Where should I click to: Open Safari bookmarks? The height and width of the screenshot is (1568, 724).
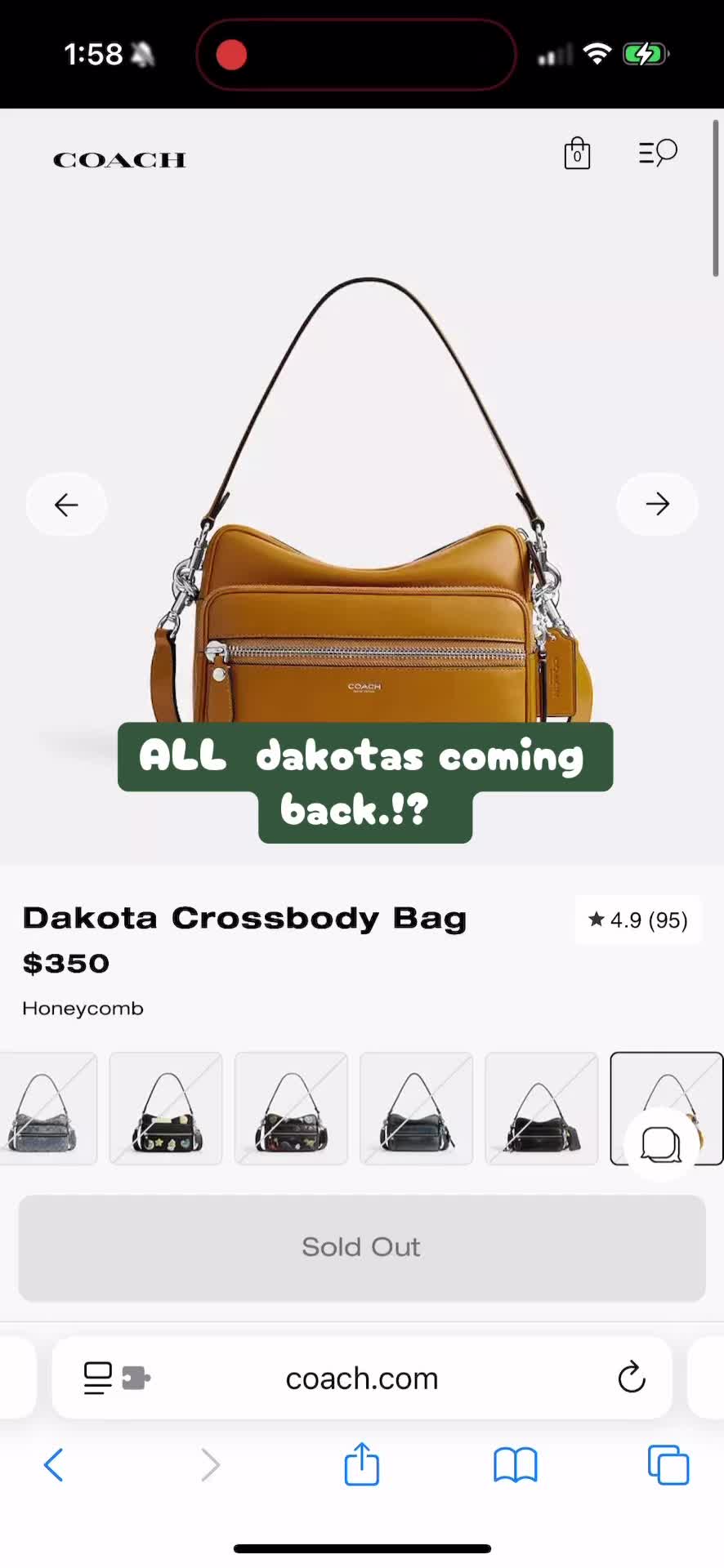516,1465
